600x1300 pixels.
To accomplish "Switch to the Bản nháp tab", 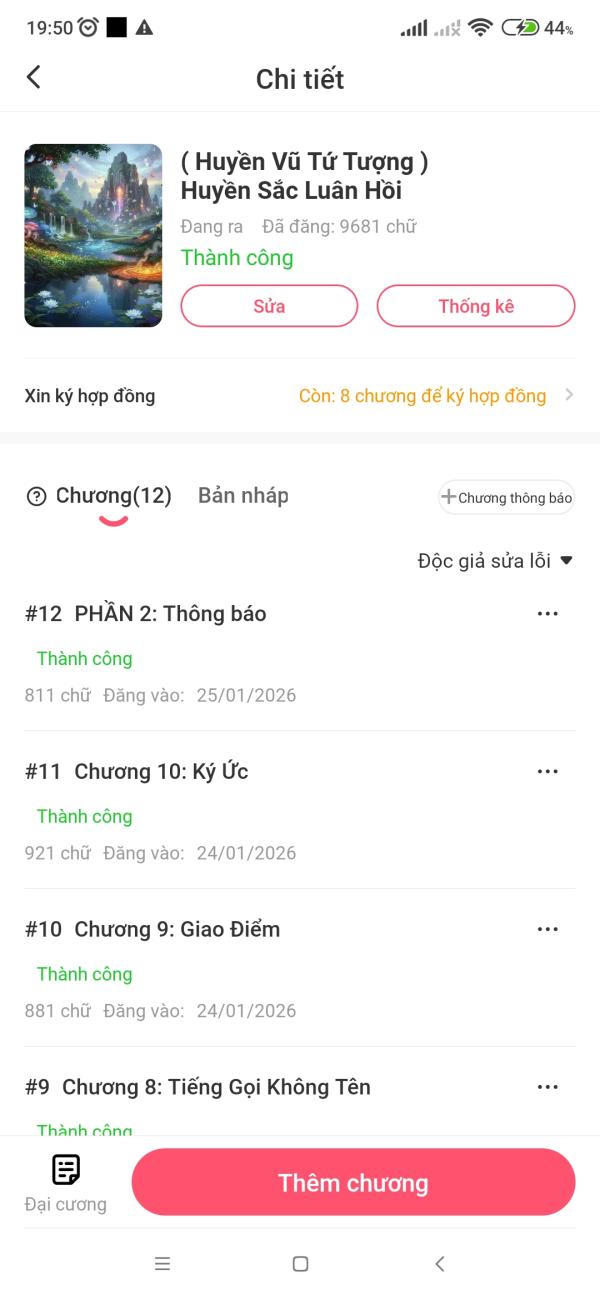I will pyautogui.click(x=243, y=496).
